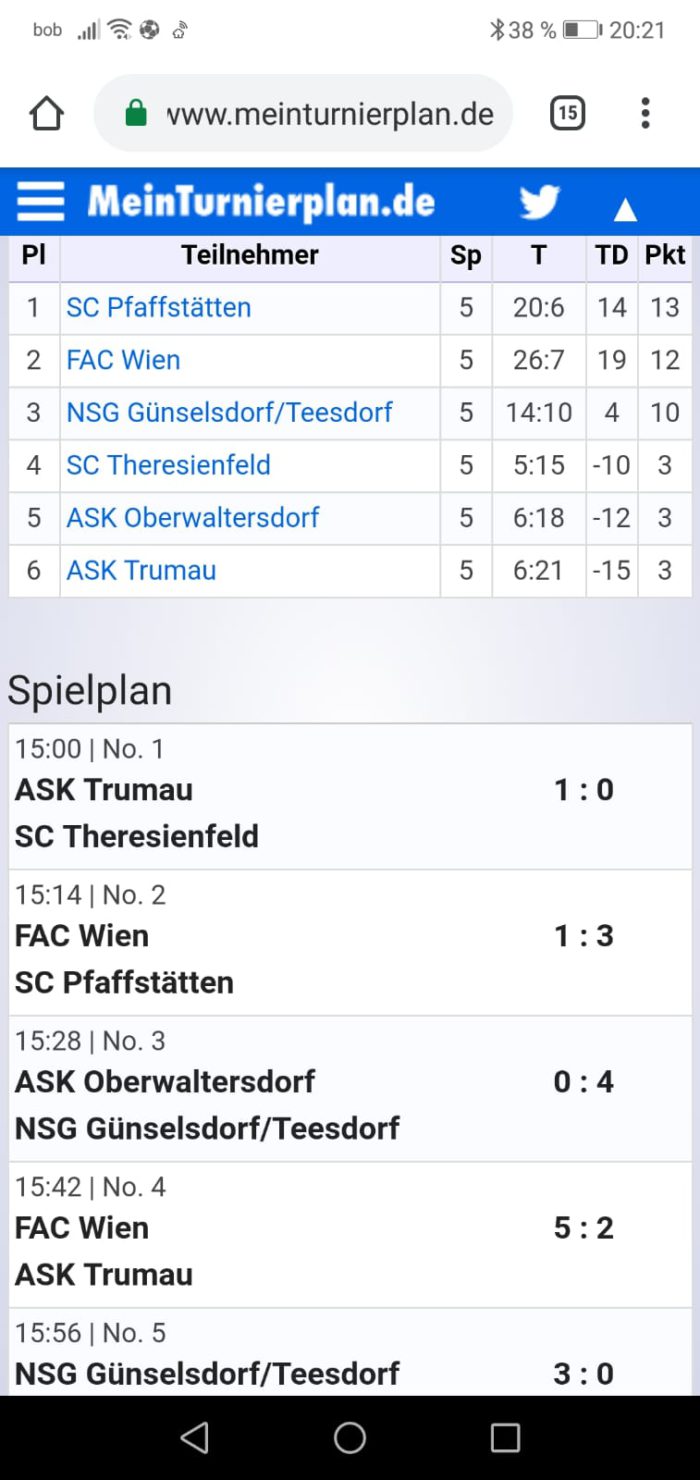Open ASK Trumau team link

[x=141, y=570]
